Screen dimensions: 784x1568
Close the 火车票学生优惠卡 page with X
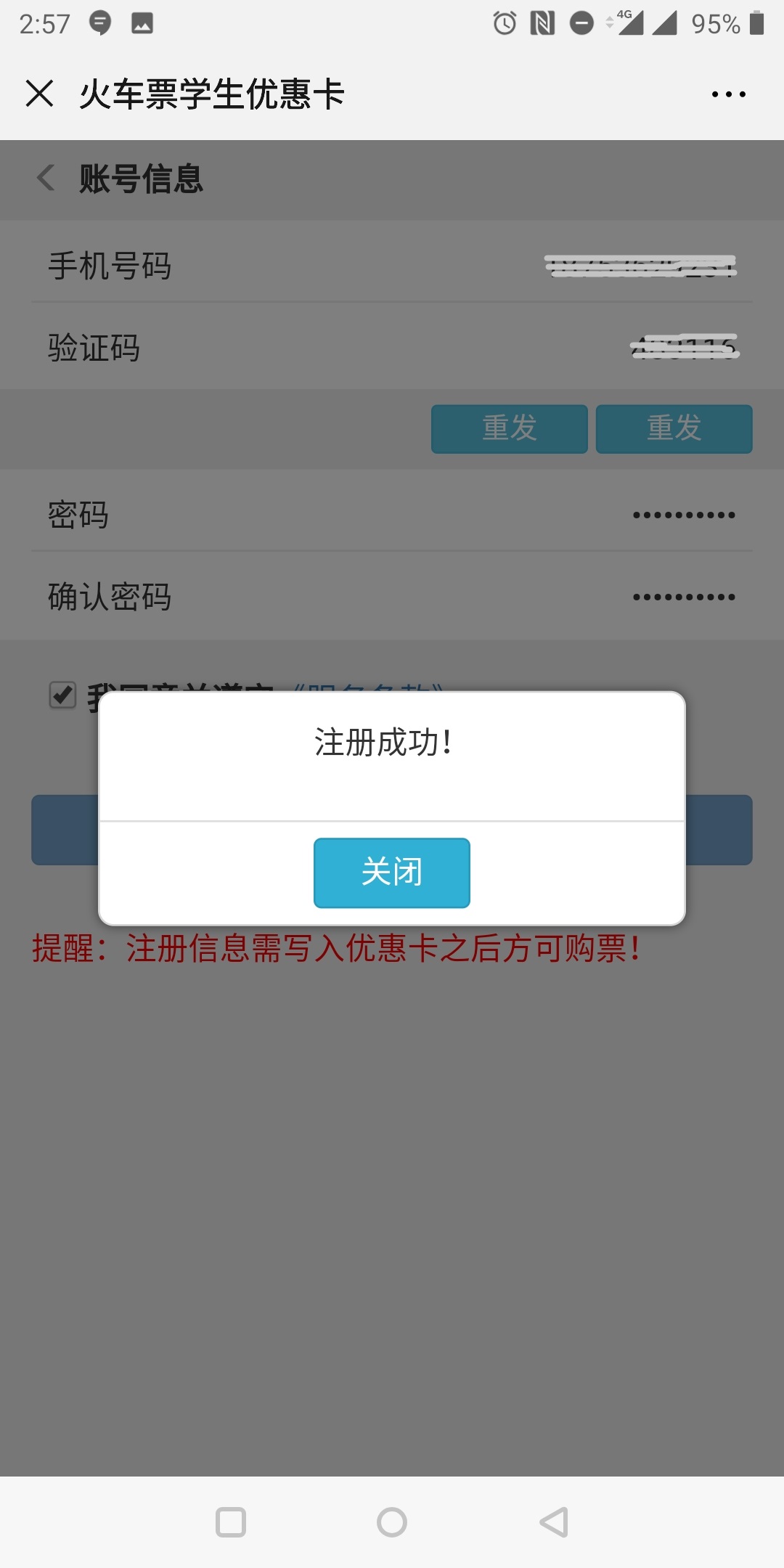(x=39, y=94)
